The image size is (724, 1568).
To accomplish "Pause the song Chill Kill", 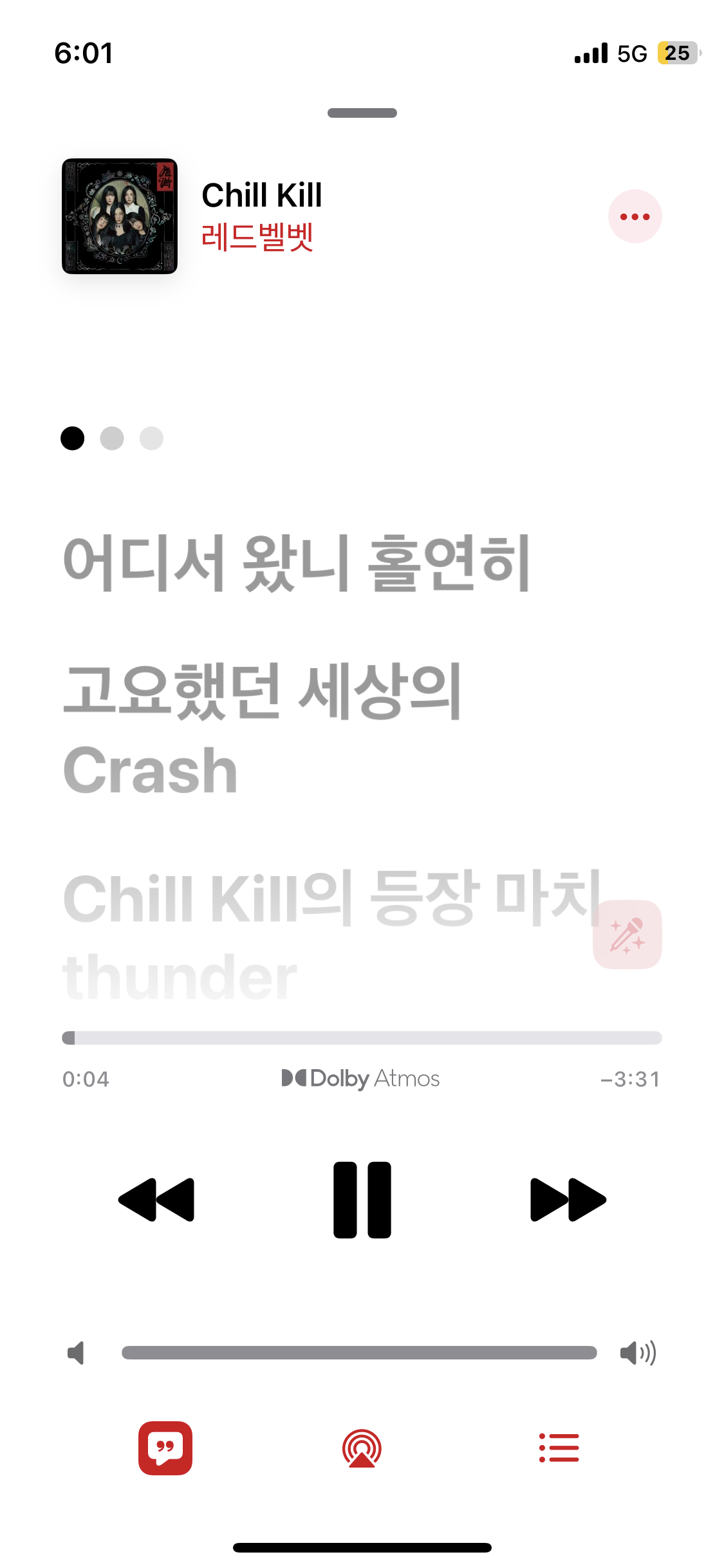I will [362, 1199].
